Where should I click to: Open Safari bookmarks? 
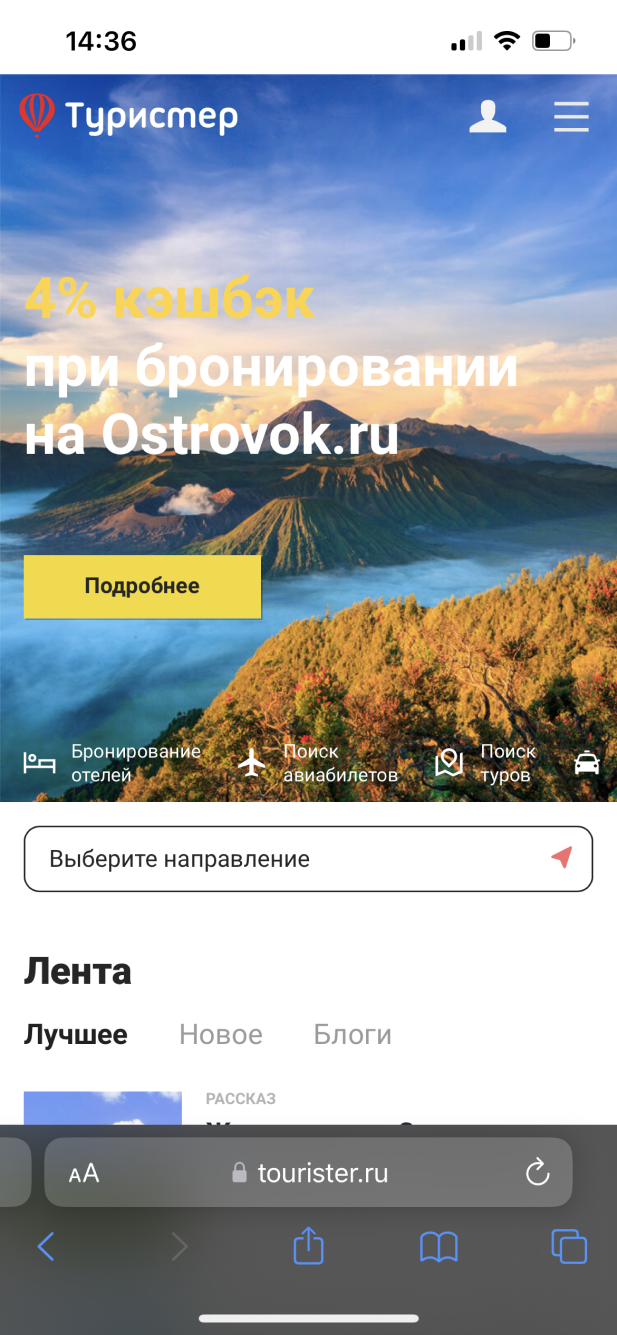(438, 1246)
